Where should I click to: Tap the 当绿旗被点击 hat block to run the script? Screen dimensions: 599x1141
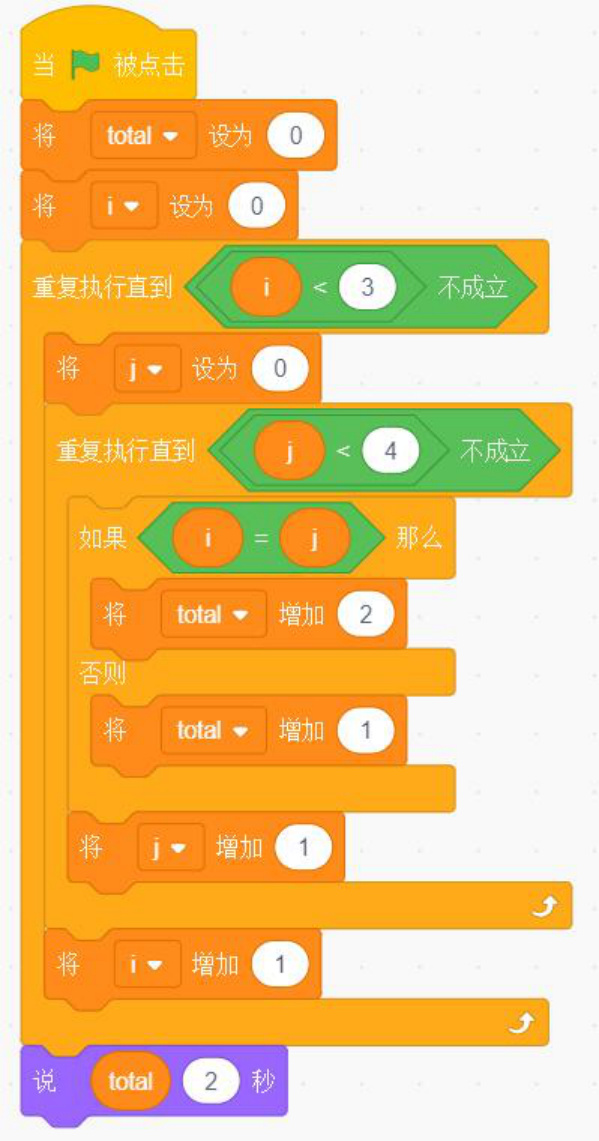[109, 65]
